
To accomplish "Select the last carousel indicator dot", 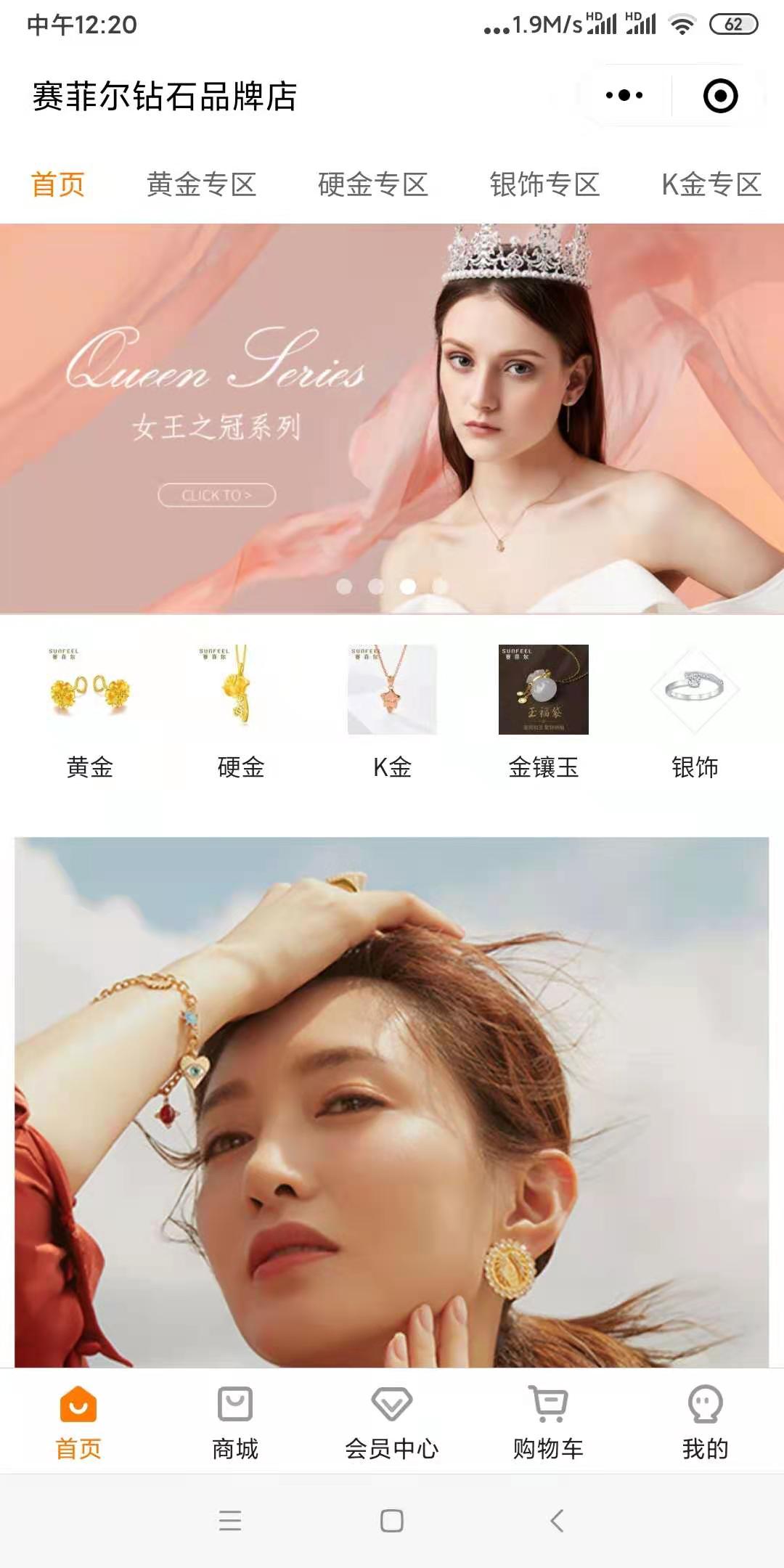I will (440, 587).
